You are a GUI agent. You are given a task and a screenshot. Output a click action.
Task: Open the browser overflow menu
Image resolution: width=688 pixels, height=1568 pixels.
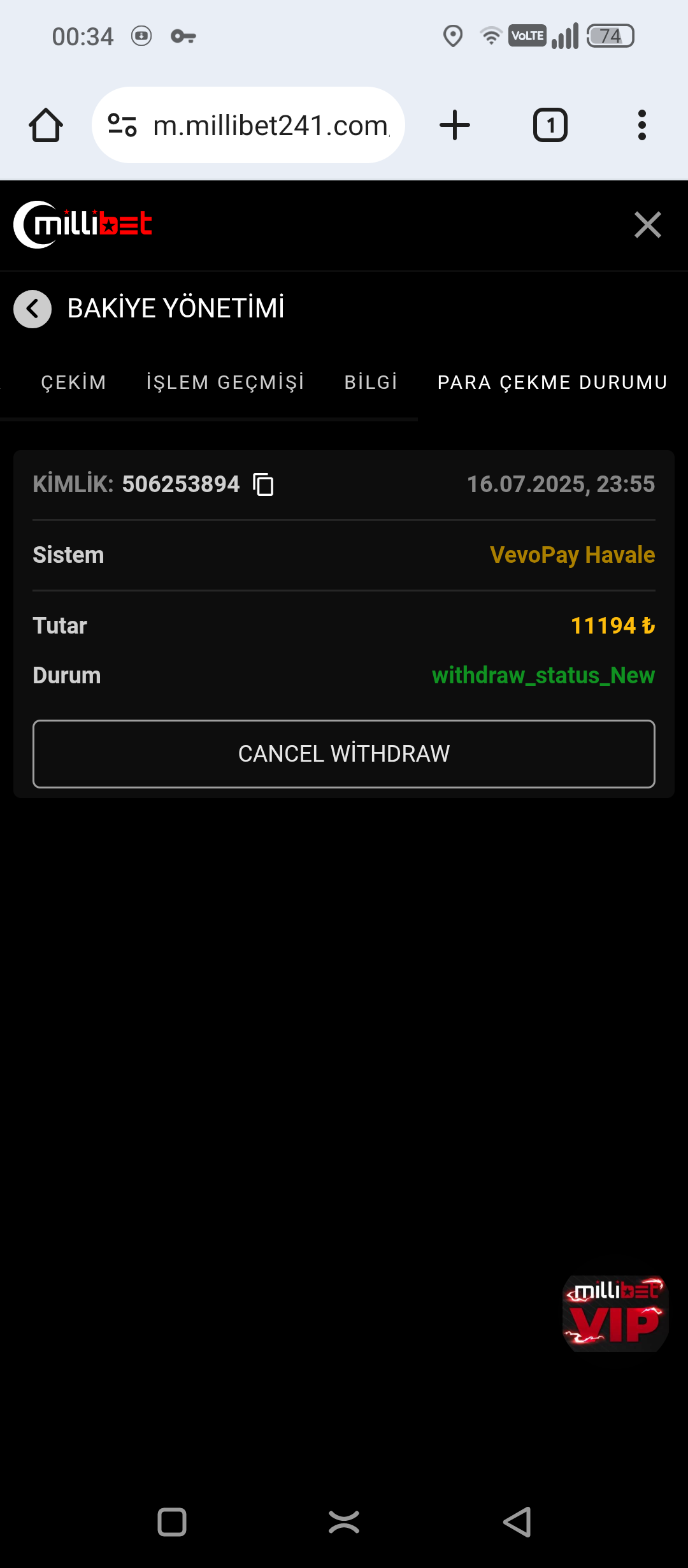pos(641,125)
